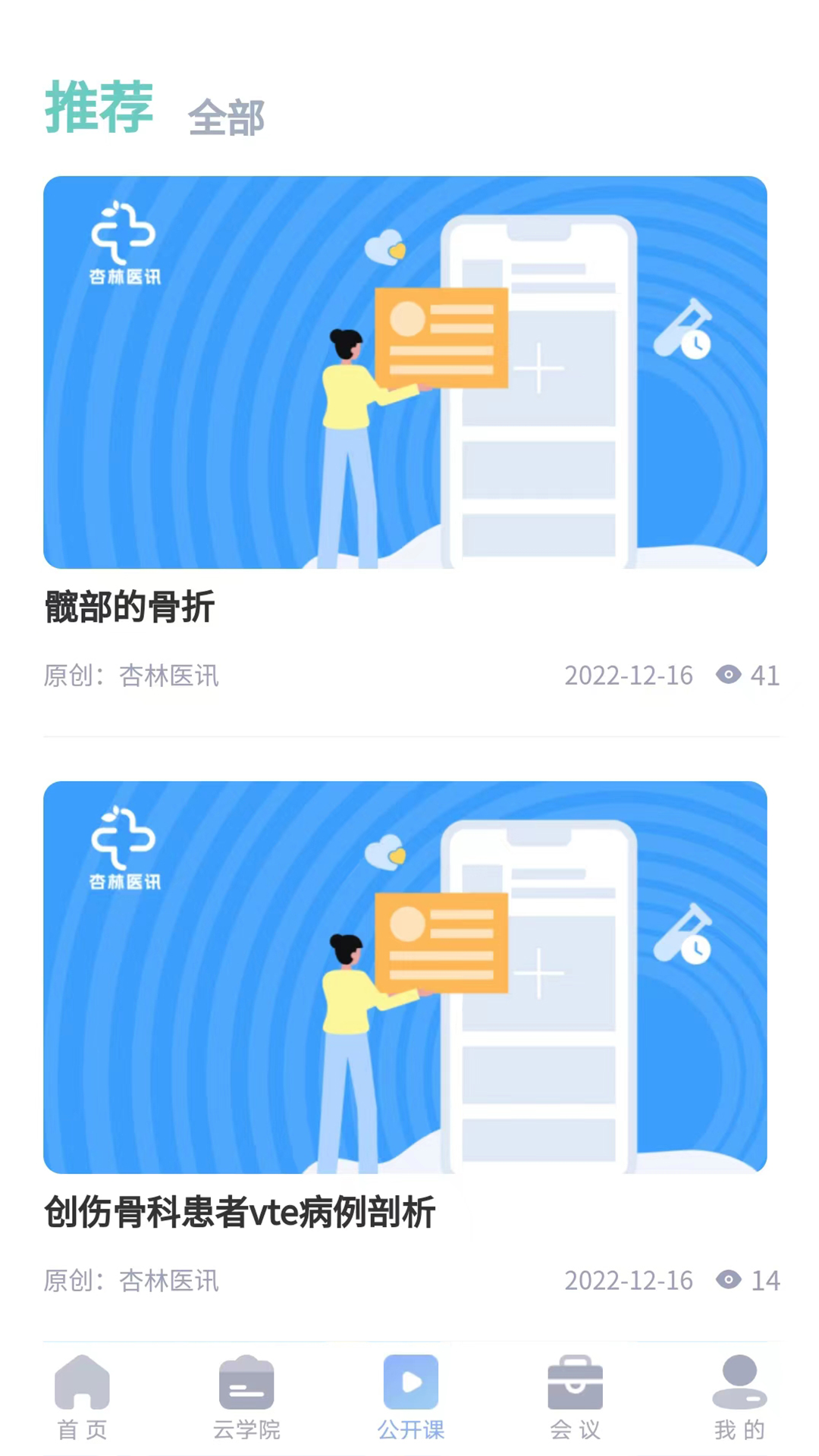The height and width of the screenshot is (1456, 819).
Task: Switch to the 会议 tab
Action: pos(575,1398)
